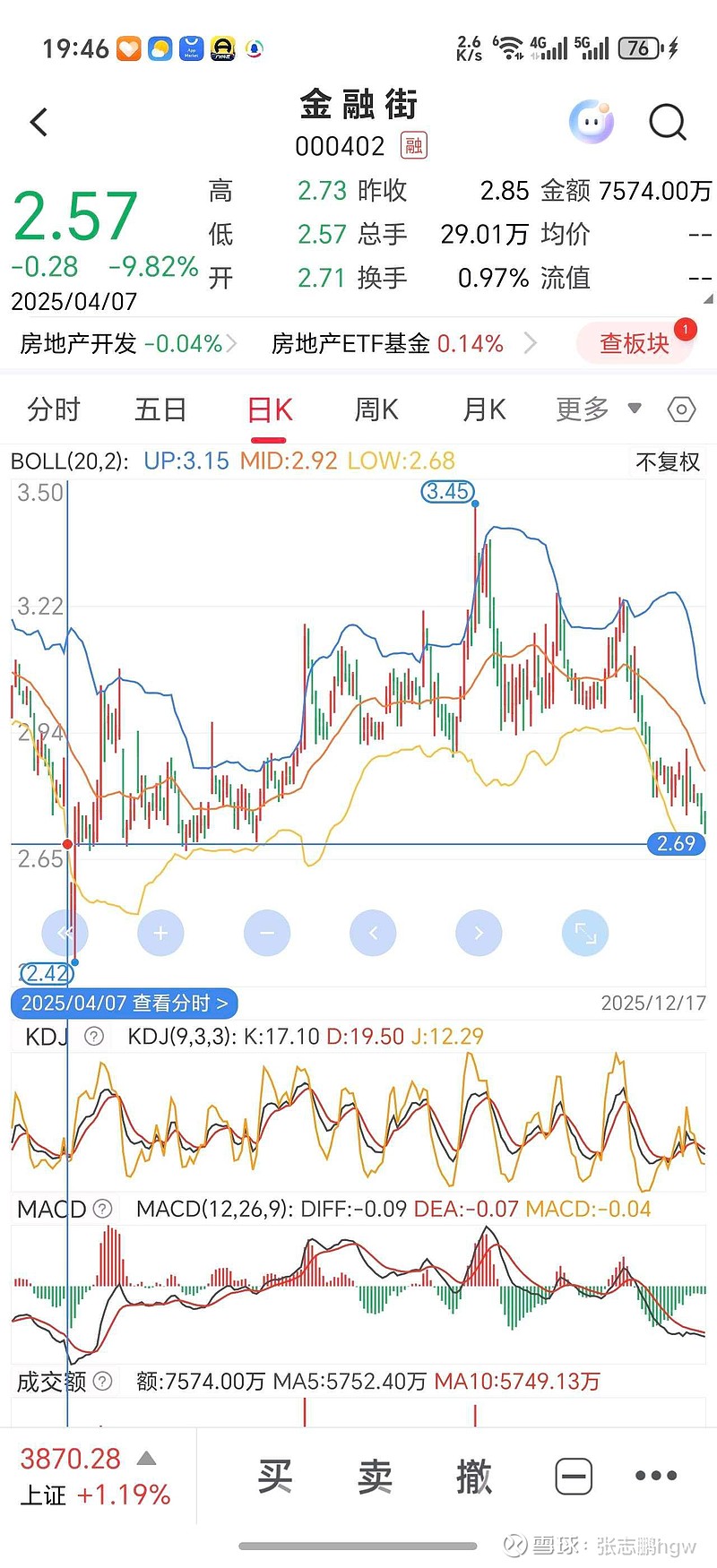Image resolution: width=717 pixels, height=1568 pixels.
Task: Open the bottom three-dot more menu
Action: point(656,1476)
